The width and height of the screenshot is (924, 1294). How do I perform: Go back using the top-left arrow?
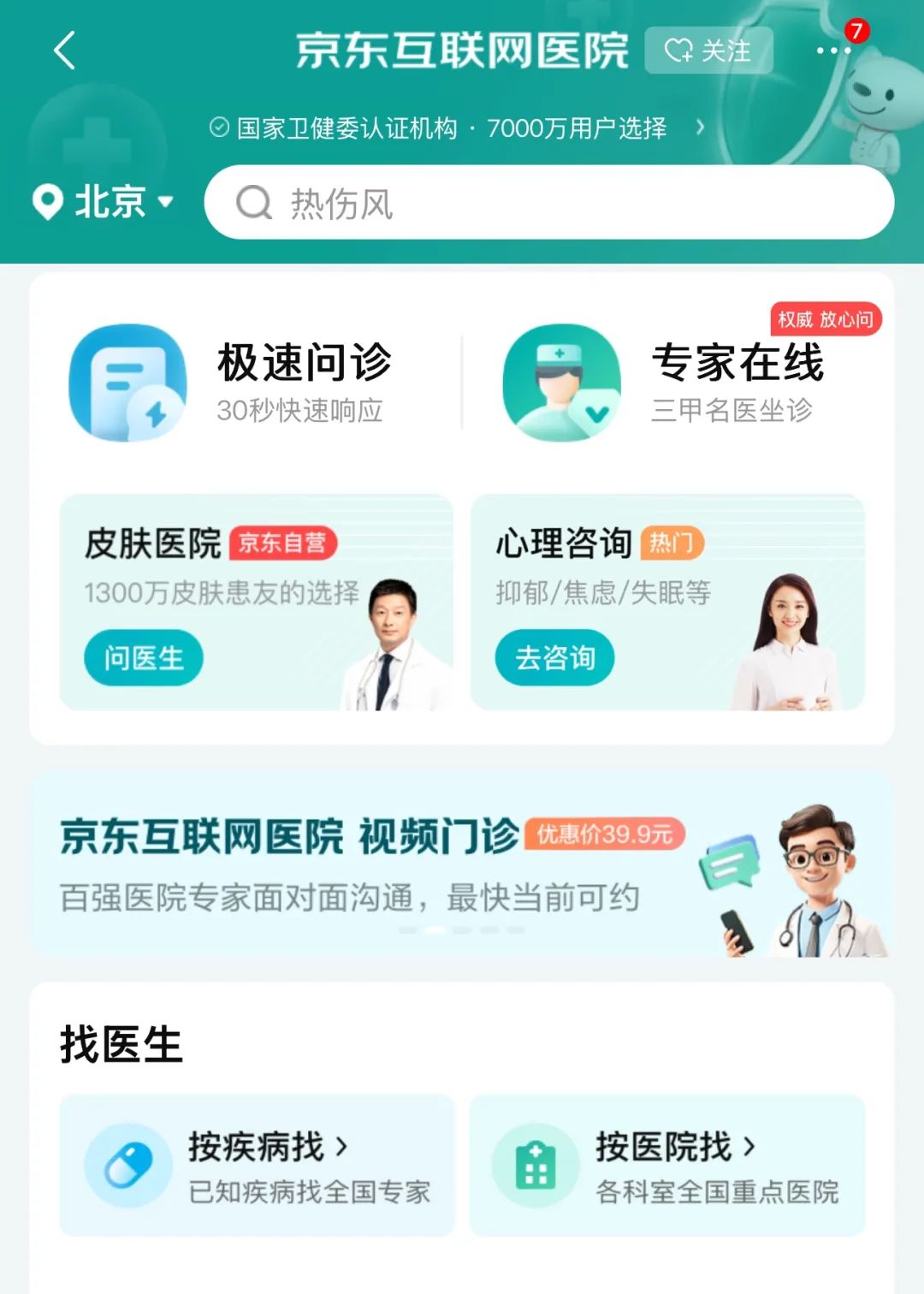(x=65, y=50)
